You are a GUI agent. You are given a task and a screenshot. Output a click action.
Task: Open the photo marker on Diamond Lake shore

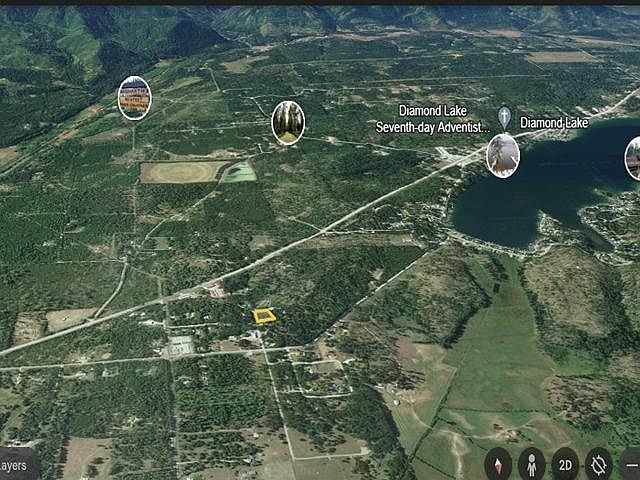click(502, 156)
